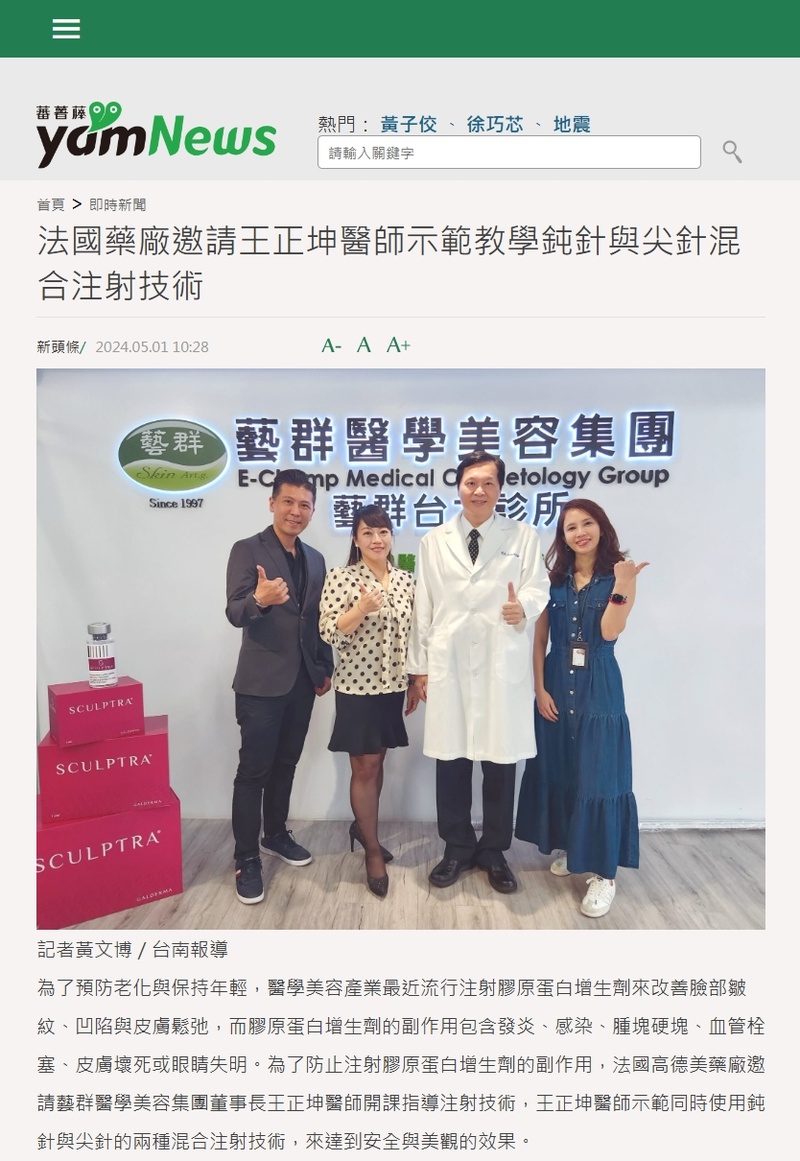Screen dimensions: 800x1161
Task: Go to 首頁 in the breadcrumb
Action: click(x=50, y=204)
